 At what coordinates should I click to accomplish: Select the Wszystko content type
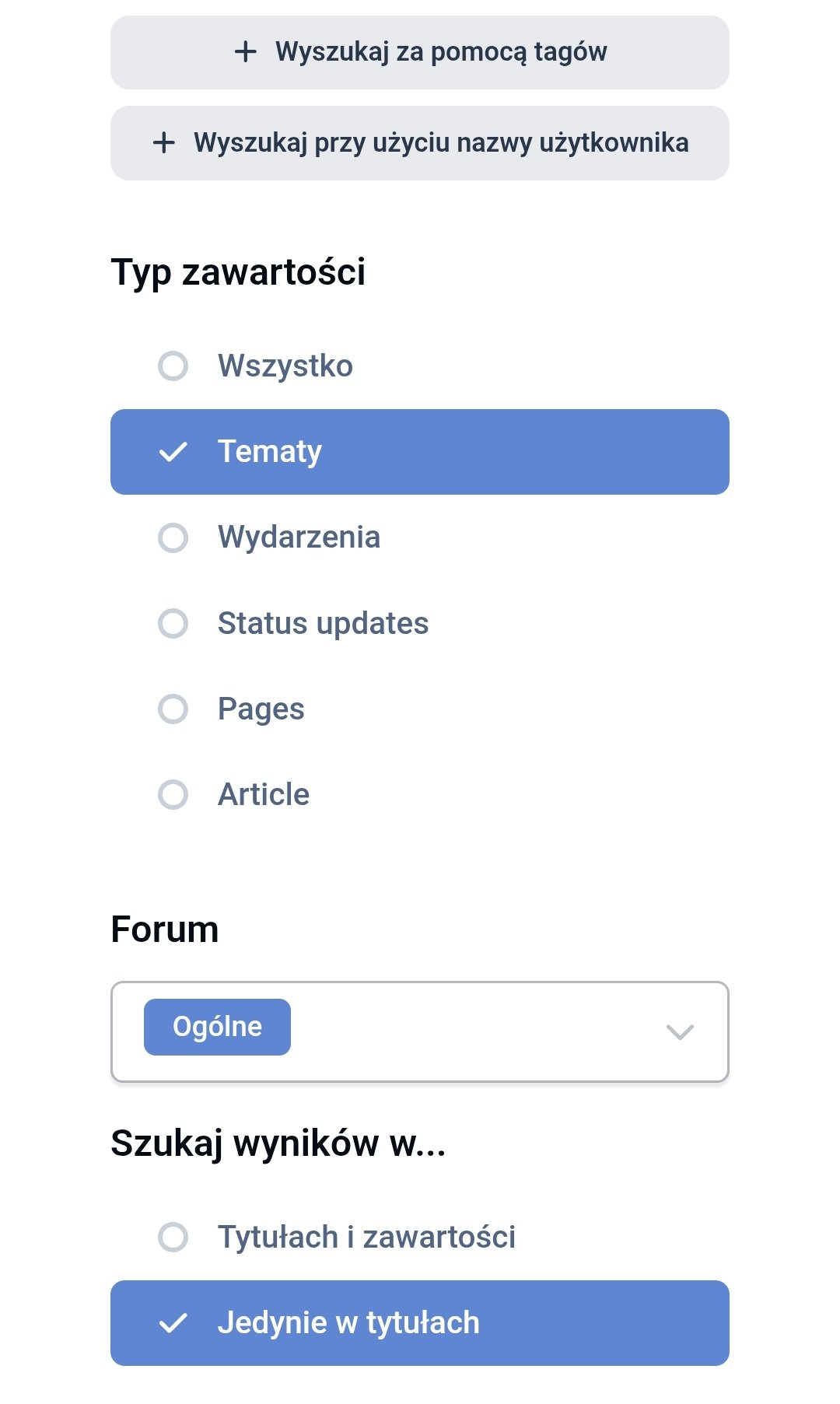coord(420,366)
